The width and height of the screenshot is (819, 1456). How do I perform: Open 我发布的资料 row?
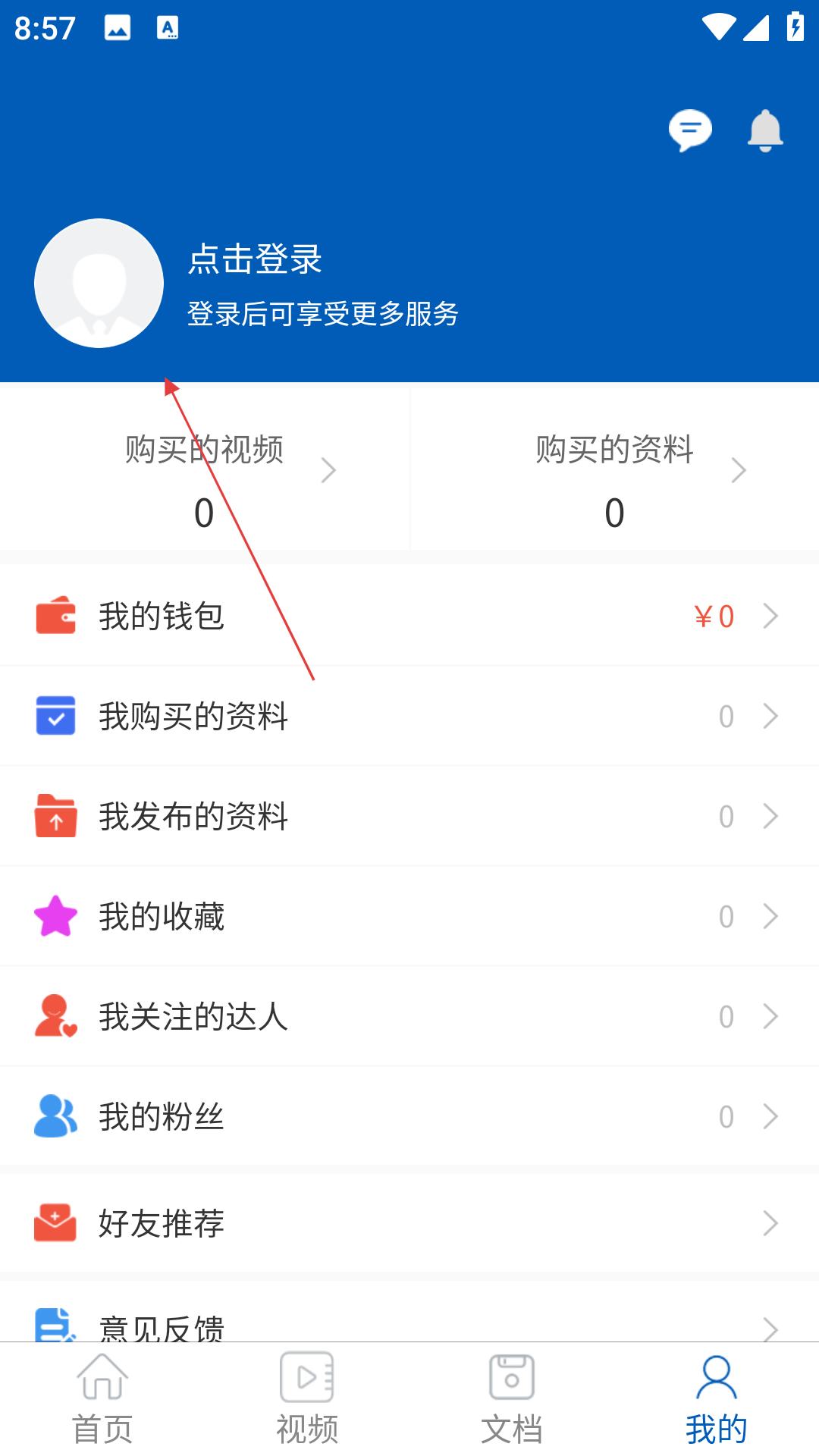409,816
